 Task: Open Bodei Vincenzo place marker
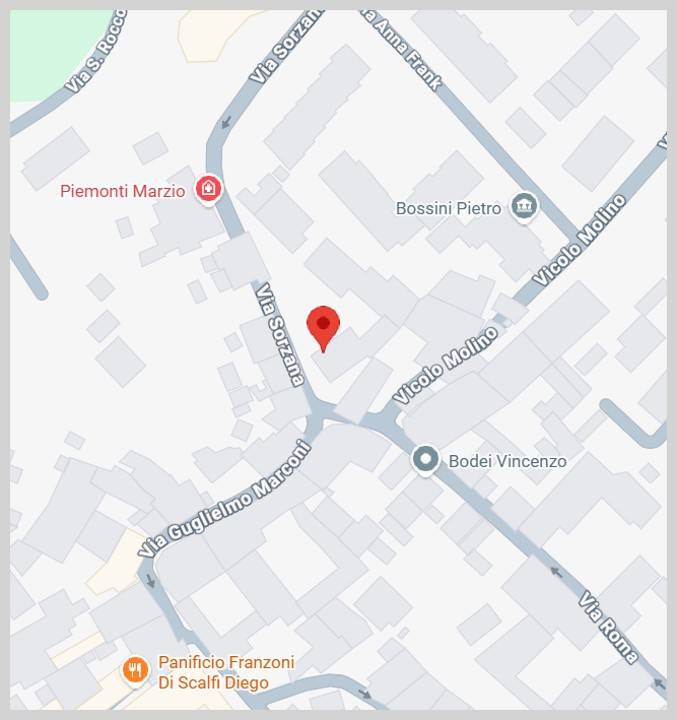click(426, 460)
